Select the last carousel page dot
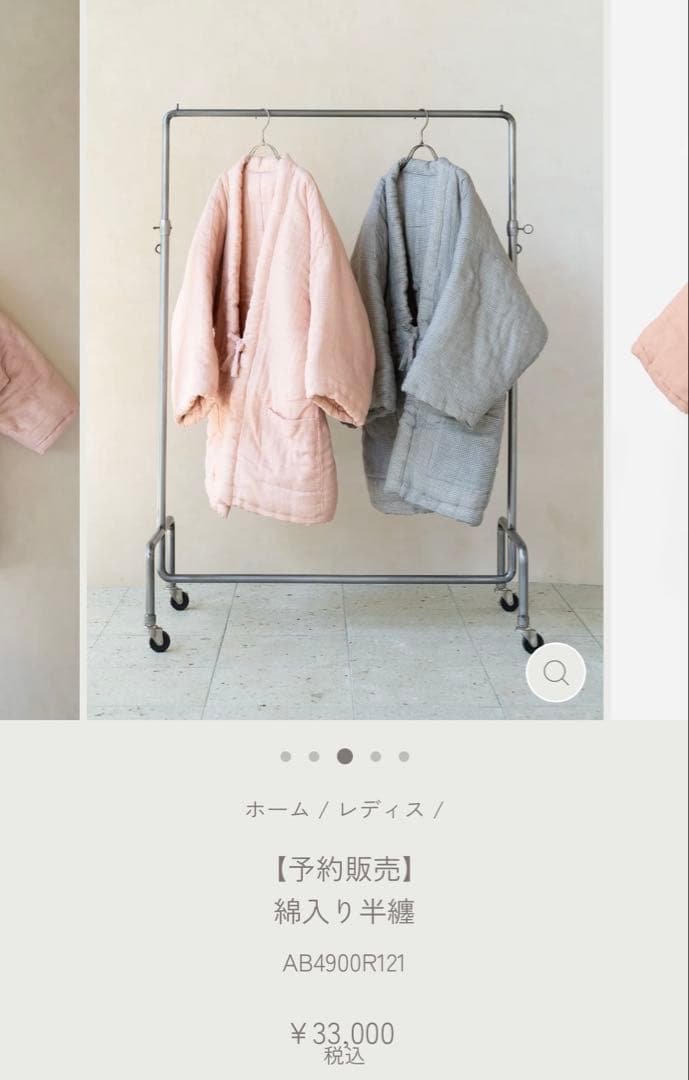The image size is (689, 1080). 404,757
